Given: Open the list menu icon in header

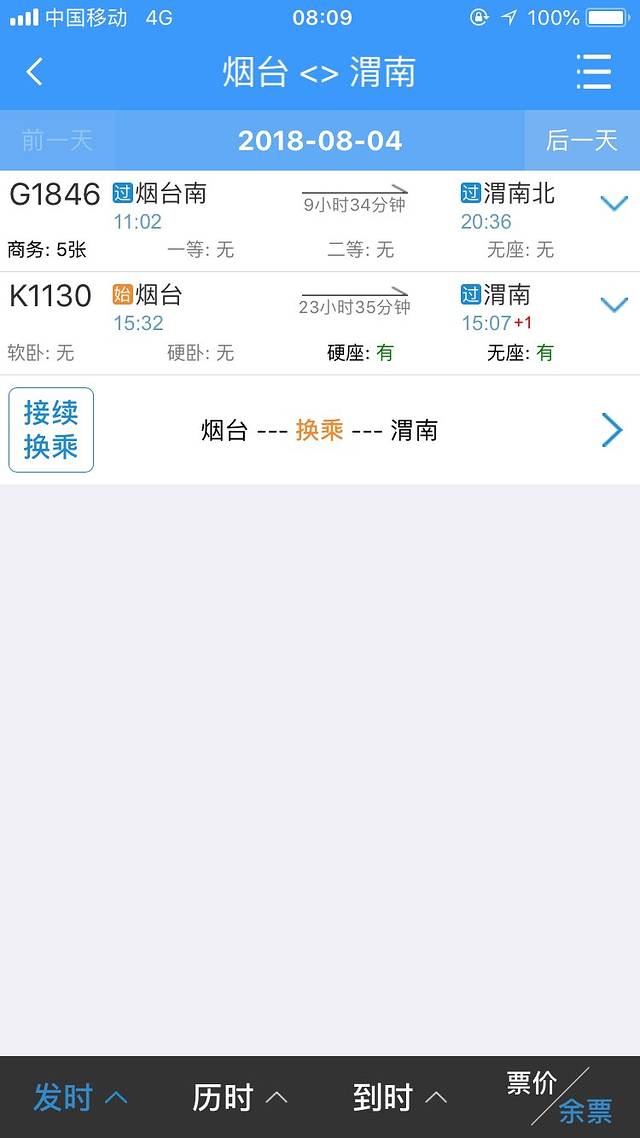Looking at the screenshot, I should point(593,72).
